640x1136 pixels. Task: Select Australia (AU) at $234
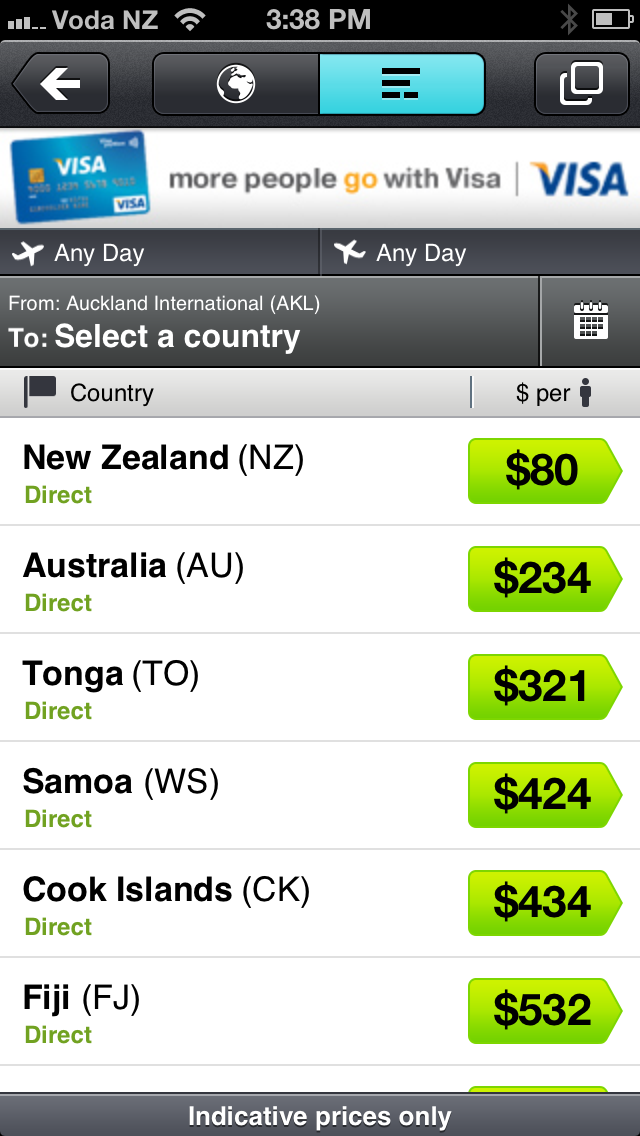[x=320, y=580]
